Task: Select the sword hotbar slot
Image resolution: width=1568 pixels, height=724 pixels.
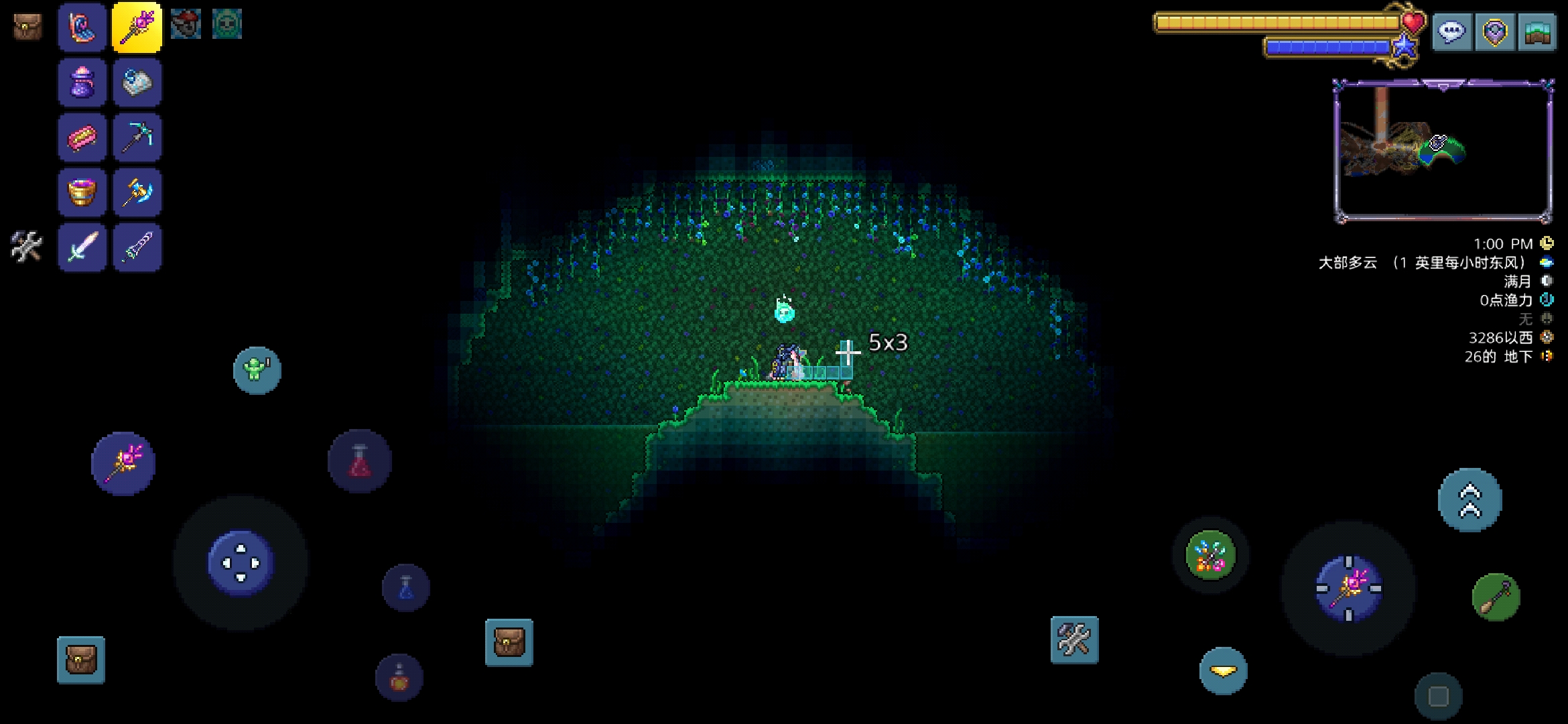Action: point(82,248)
